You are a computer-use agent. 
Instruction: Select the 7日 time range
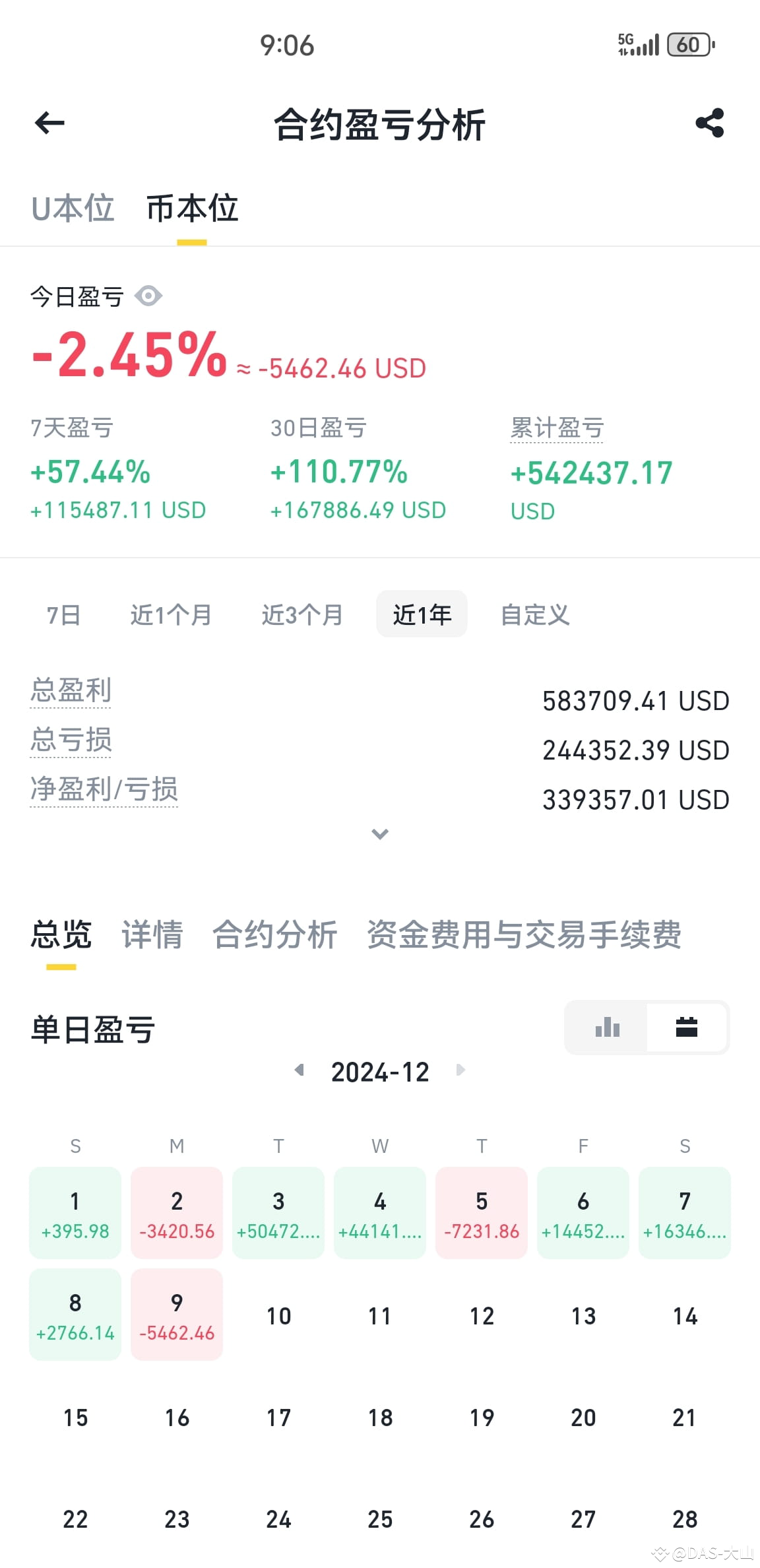point(63,614)
